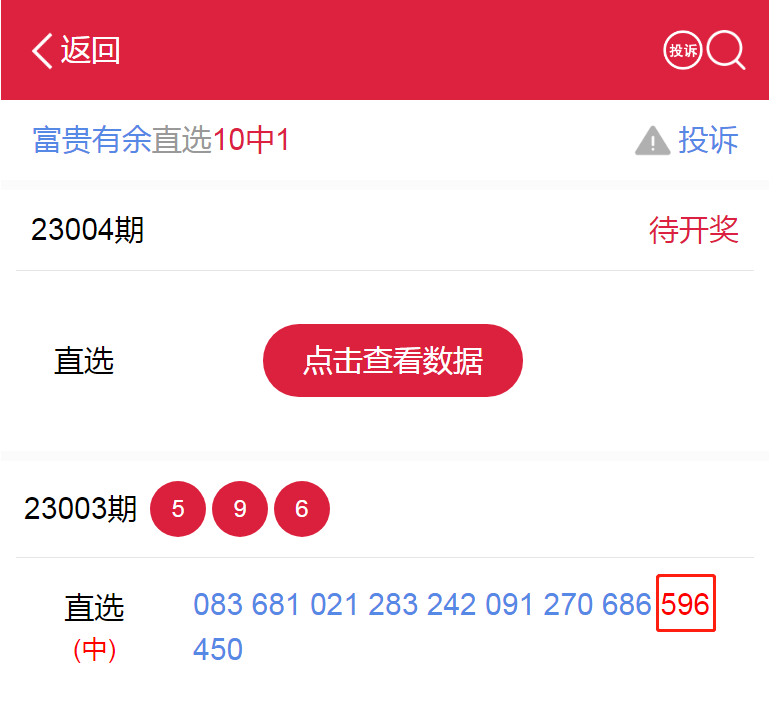Tap 点击查看数据 button
Image resolution: width=770 pixels, height=709 pixels.
coord(392,361)
